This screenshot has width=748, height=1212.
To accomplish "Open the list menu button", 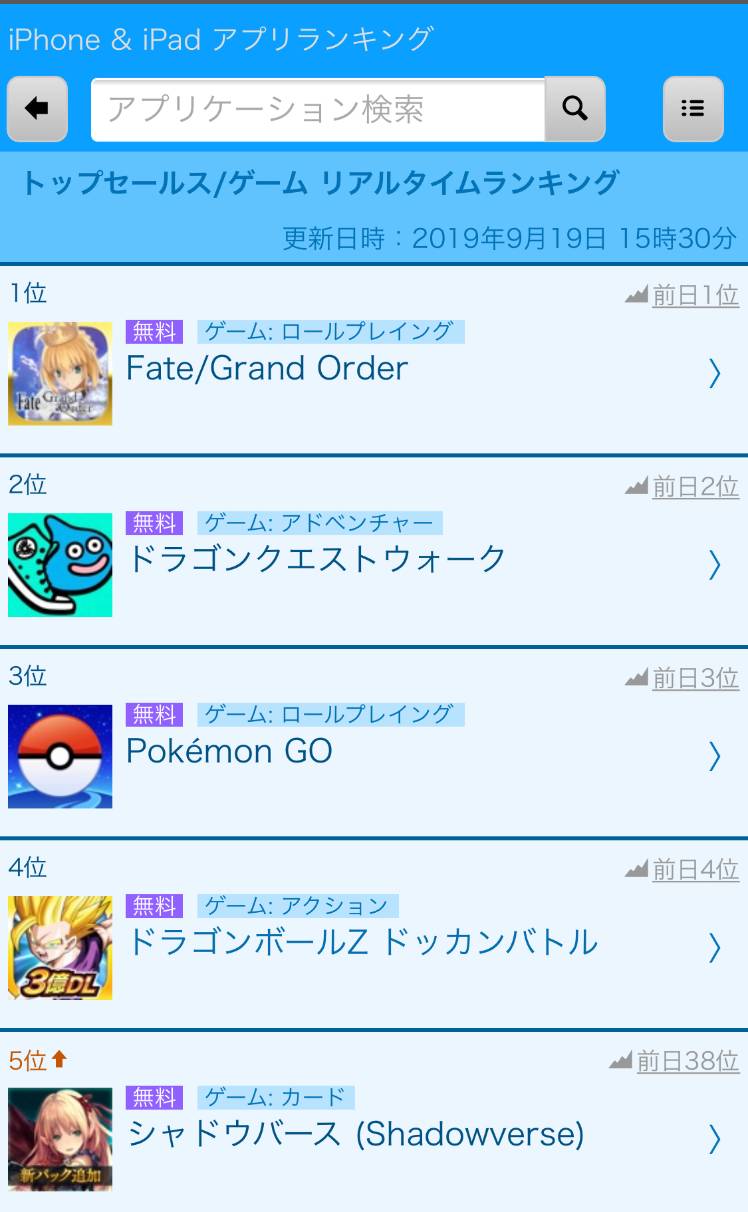I will (692, 109).
